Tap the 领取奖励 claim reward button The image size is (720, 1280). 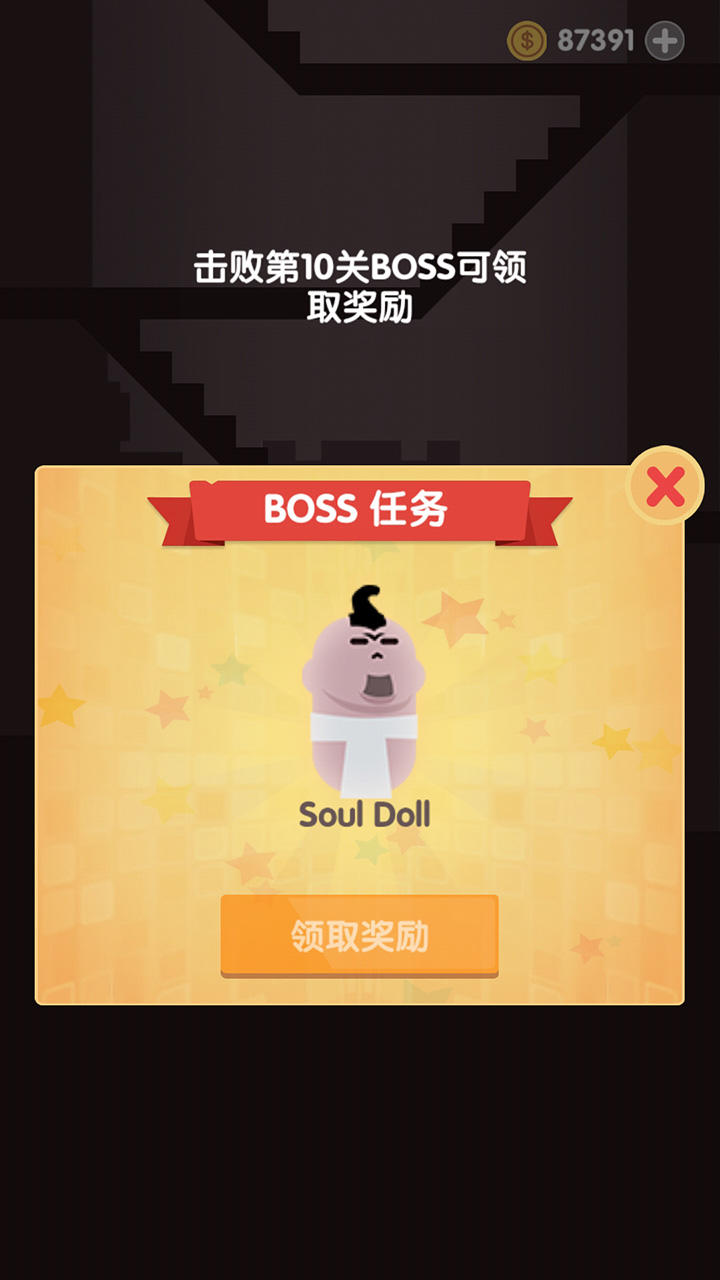359,936
